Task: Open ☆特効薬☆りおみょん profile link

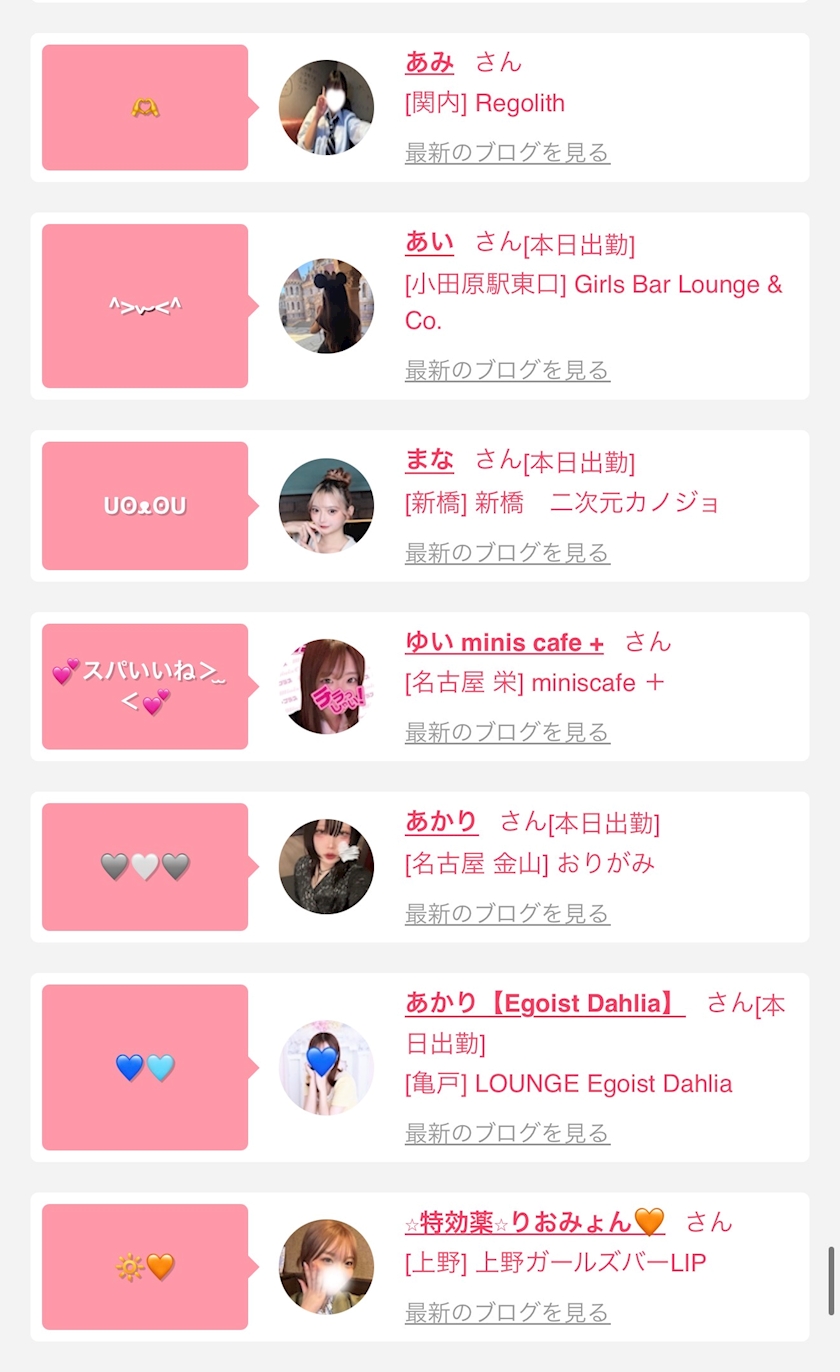Action: (534, 1222)
